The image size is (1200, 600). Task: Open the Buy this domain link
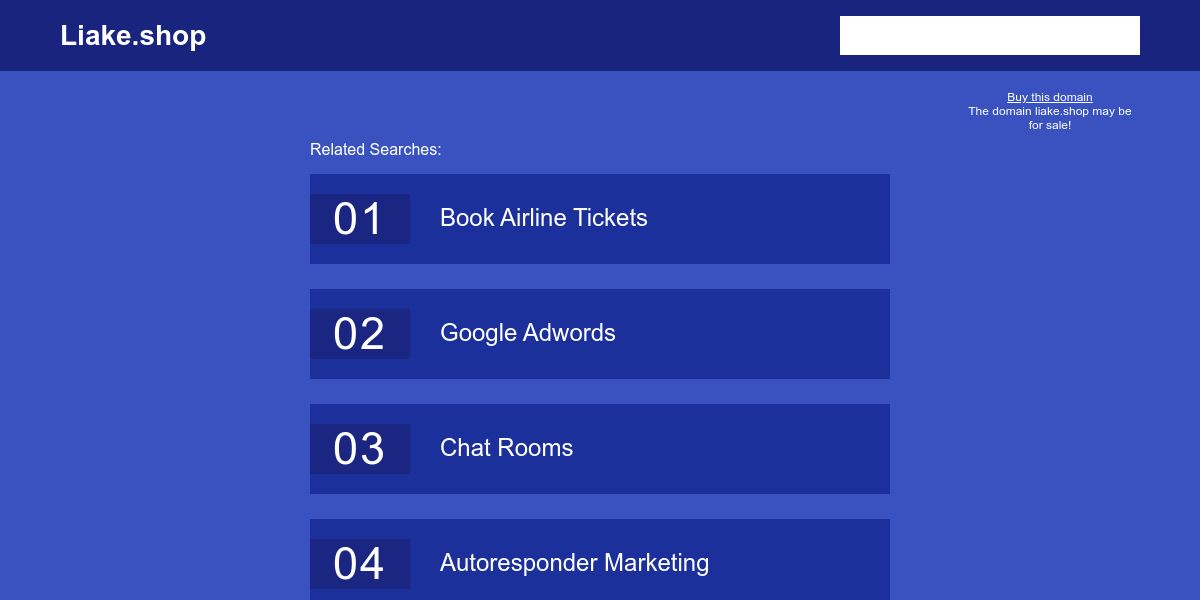[1049, 97]
